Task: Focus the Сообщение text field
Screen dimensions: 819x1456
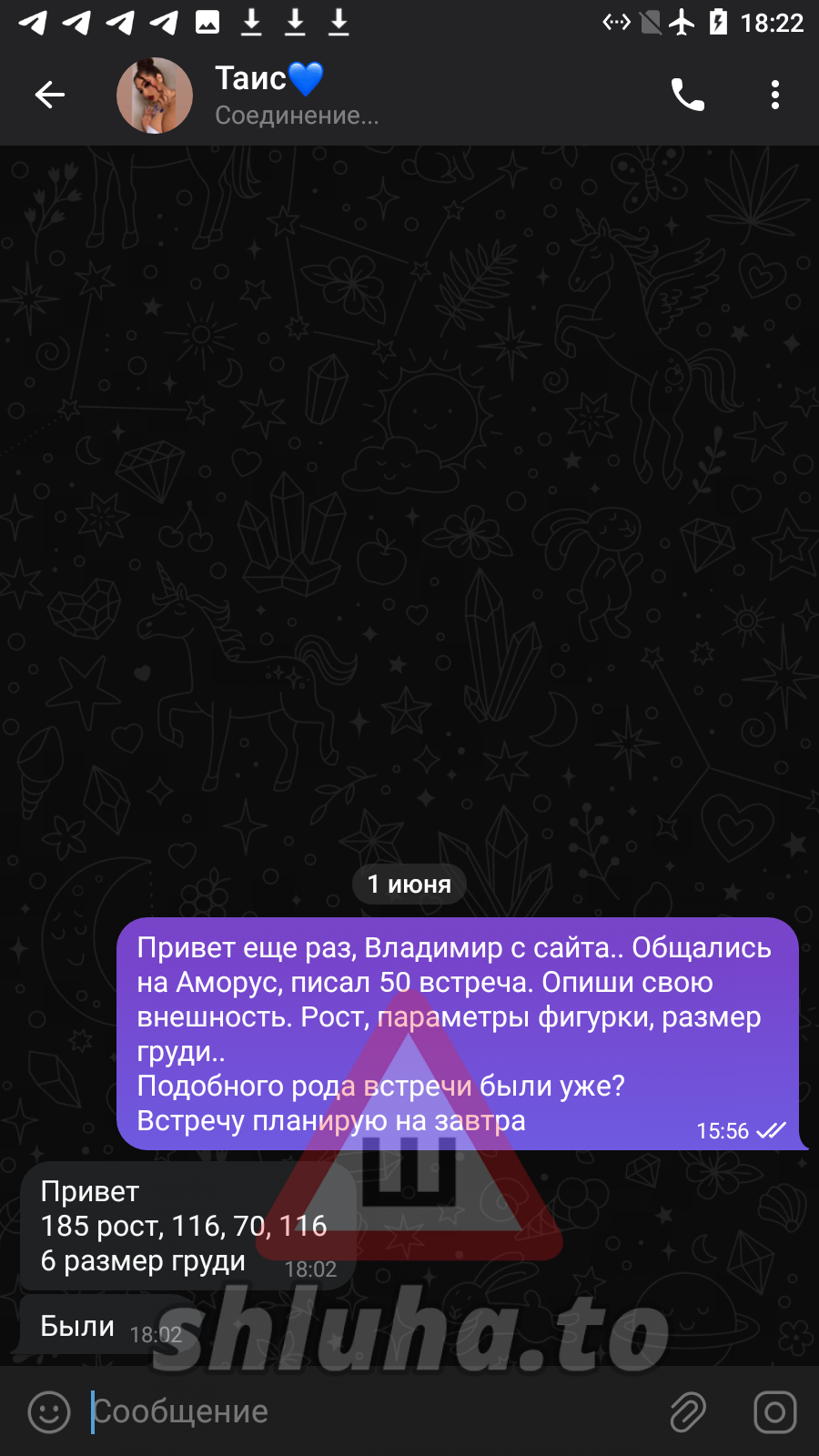Action: point(364,1412)
